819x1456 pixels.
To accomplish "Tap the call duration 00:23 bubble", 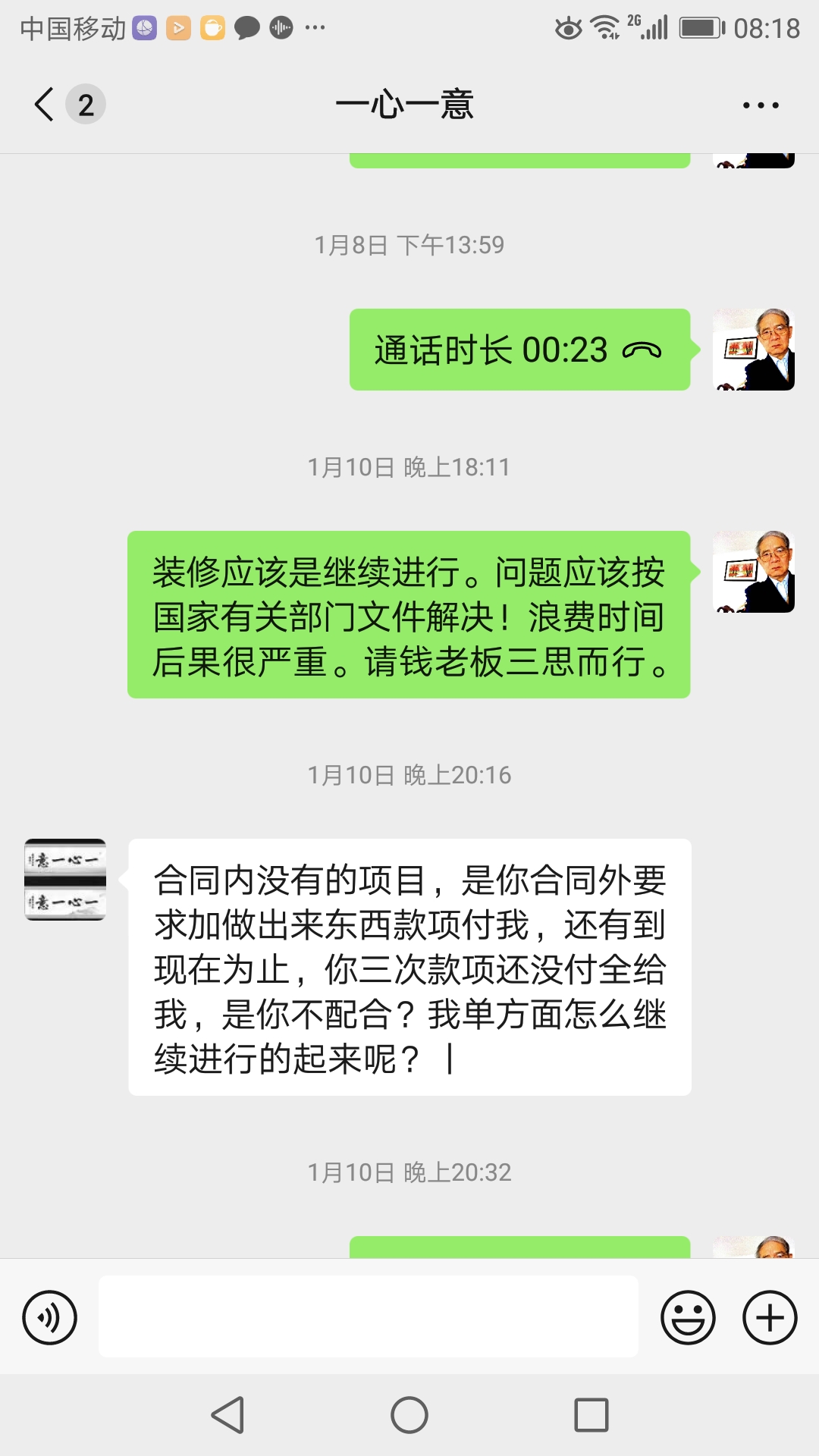I will [519, 350].
